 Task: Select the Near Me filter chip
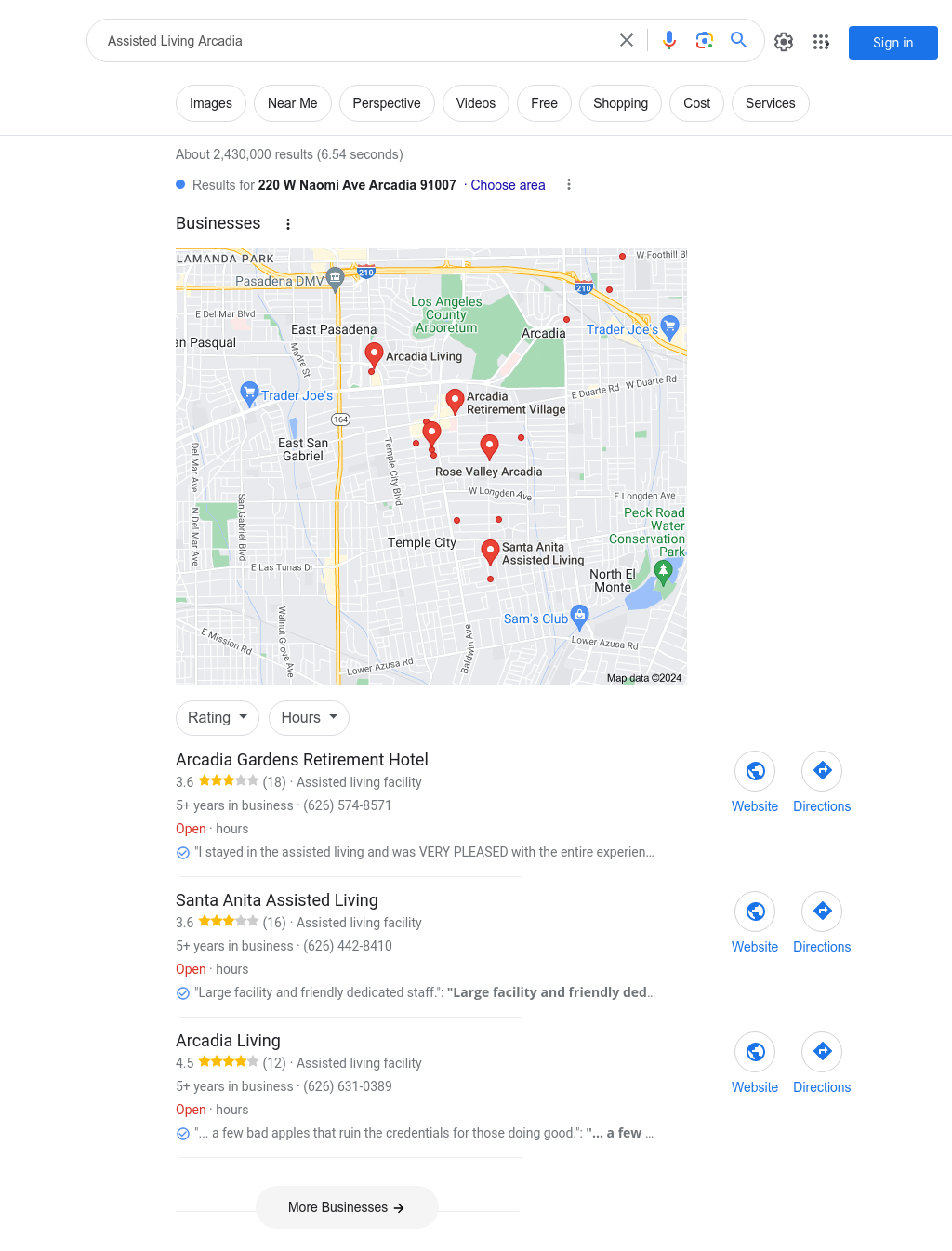(292, 103)
